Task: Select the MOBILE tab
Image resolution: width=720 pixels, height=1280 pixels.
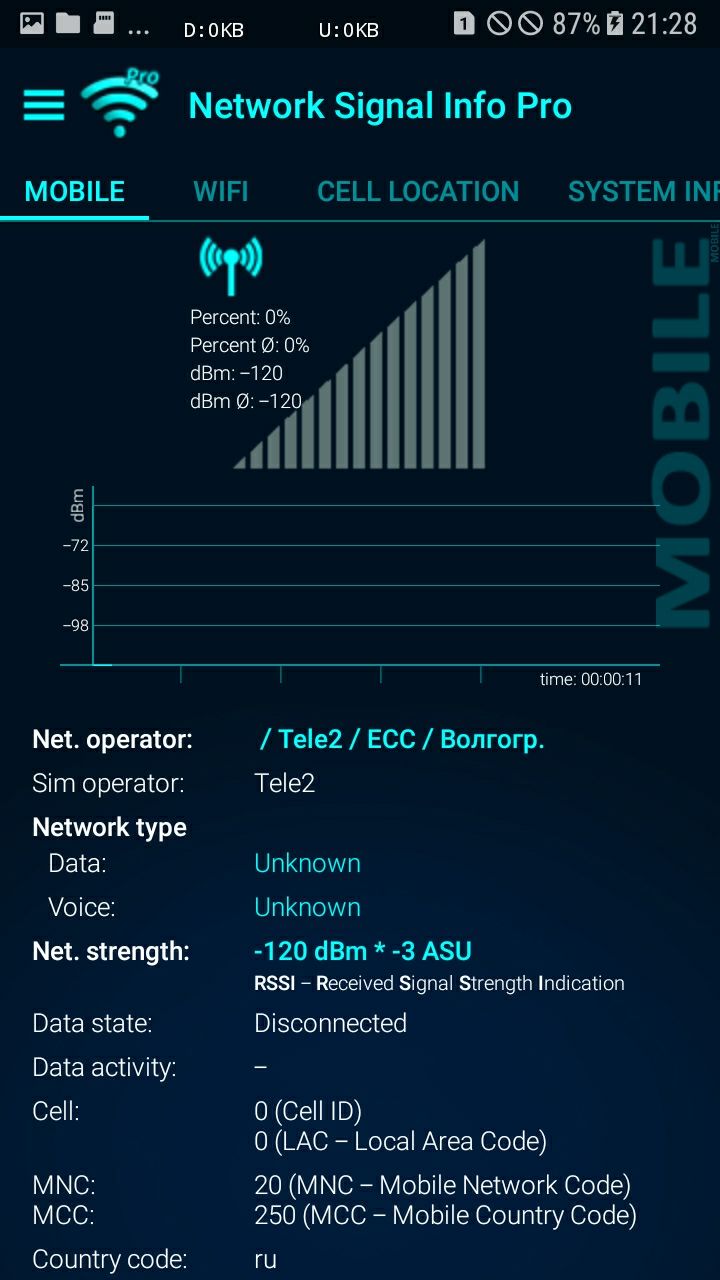Action: (x=75, y=192)
